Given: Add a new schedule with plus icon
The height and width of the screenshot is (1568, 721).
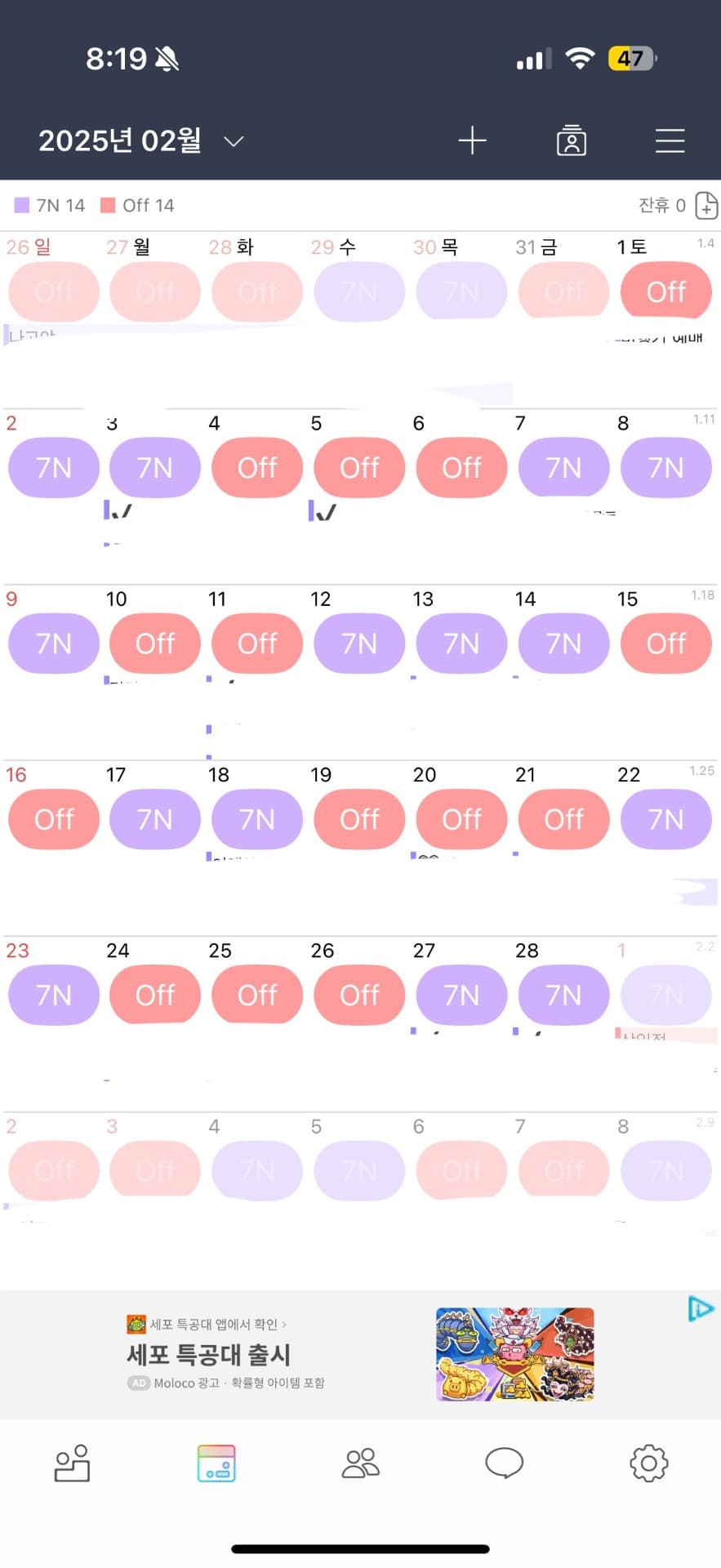Looking at the screenshot, I should 472,140.
